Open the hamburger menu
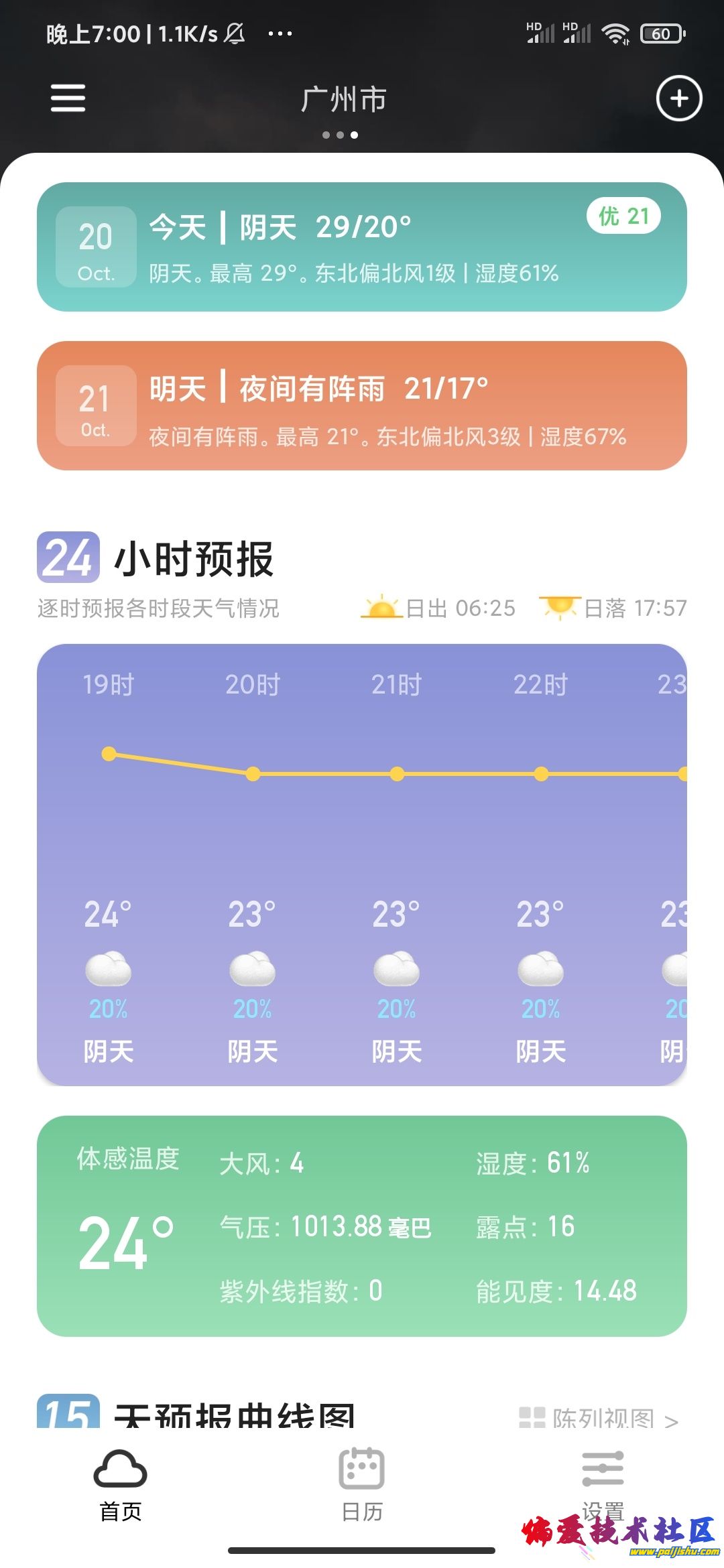This screenshot has width=724, height=1568. 68,99
